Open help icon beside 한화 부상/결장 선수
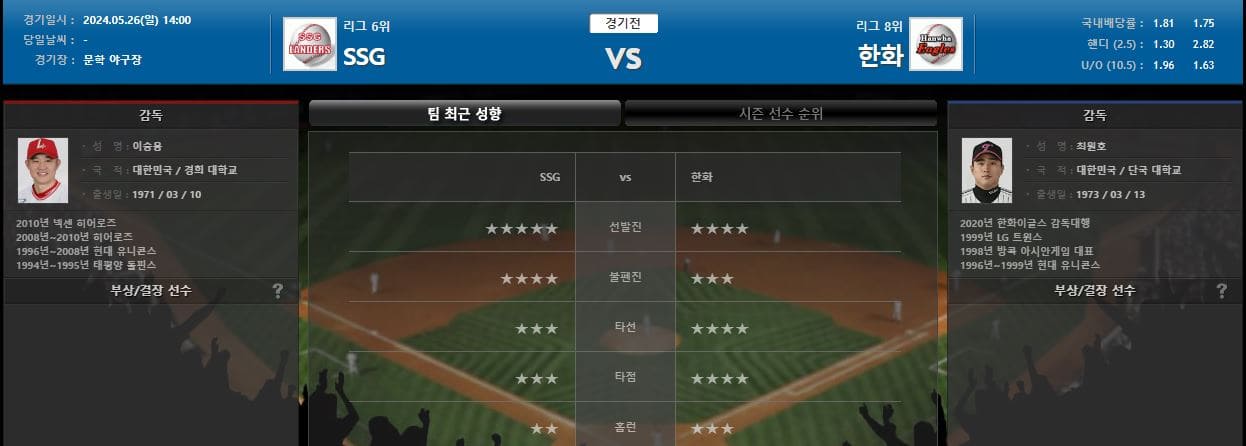This screenshot has height=446, width=1246. click(1222, 291)
